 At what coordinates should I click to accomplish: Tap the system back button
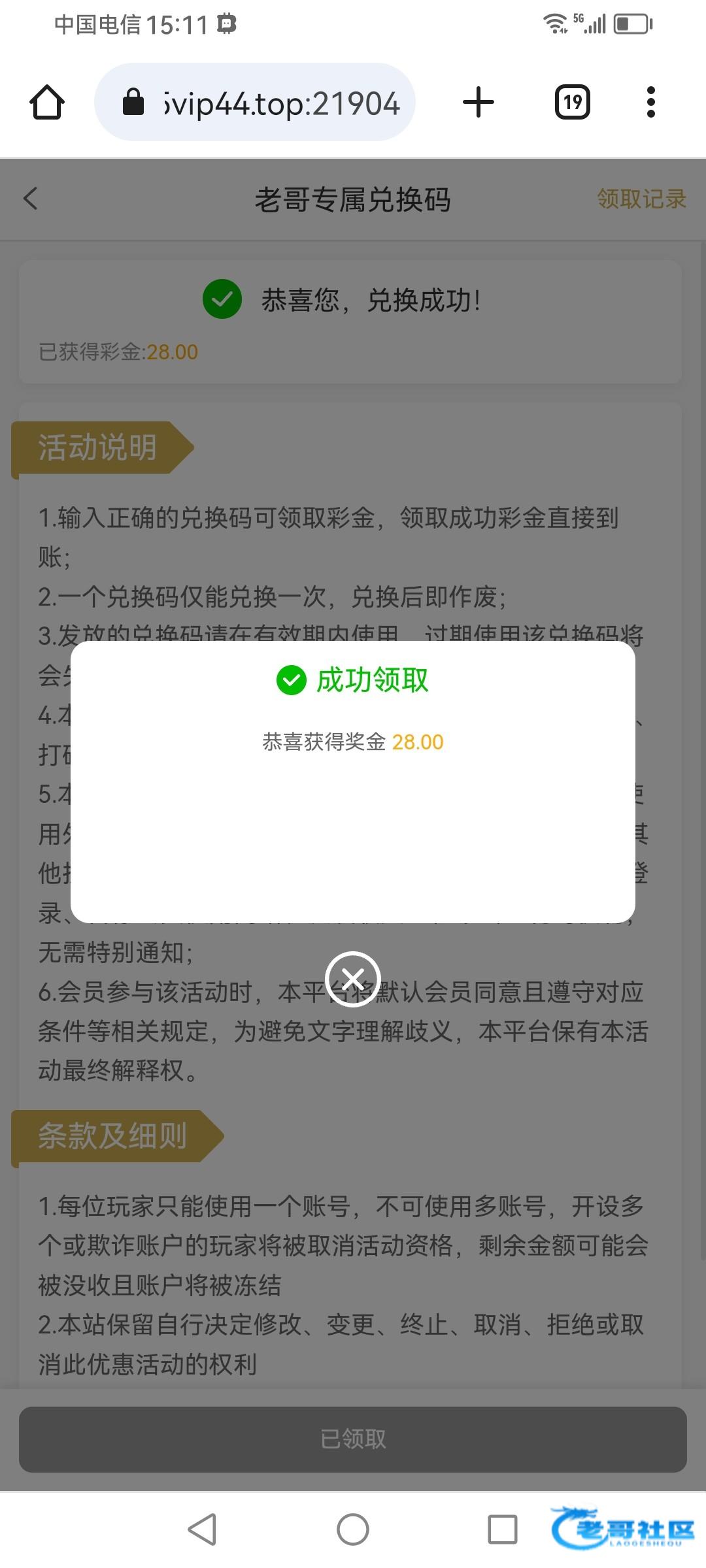click(202, 1529)
